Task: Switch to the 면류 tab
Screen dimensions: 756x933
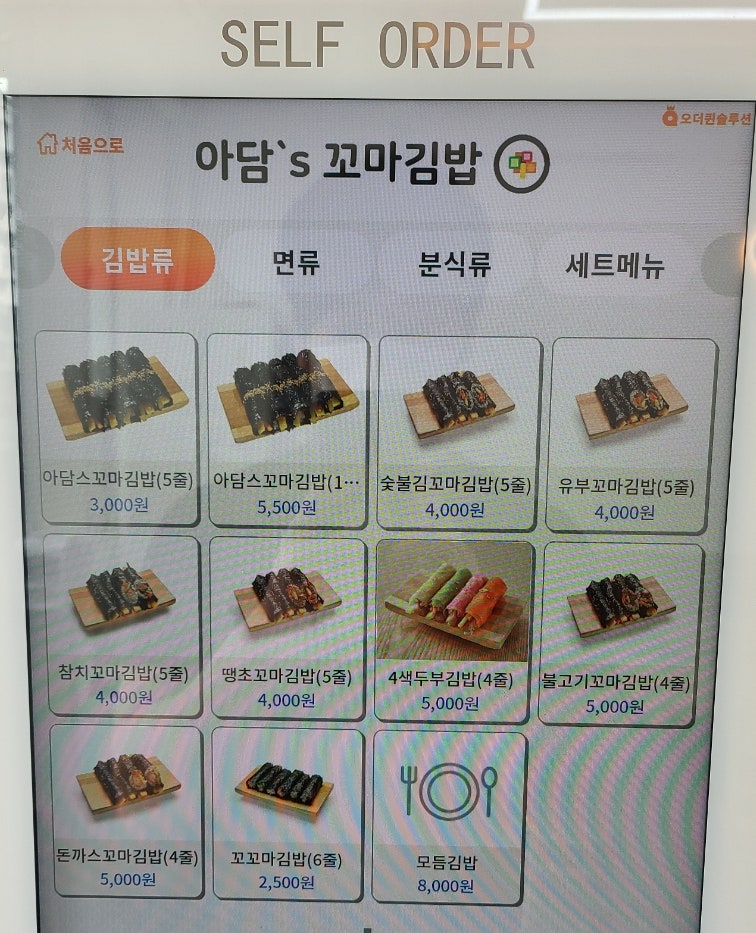Action: pos(297,263)
